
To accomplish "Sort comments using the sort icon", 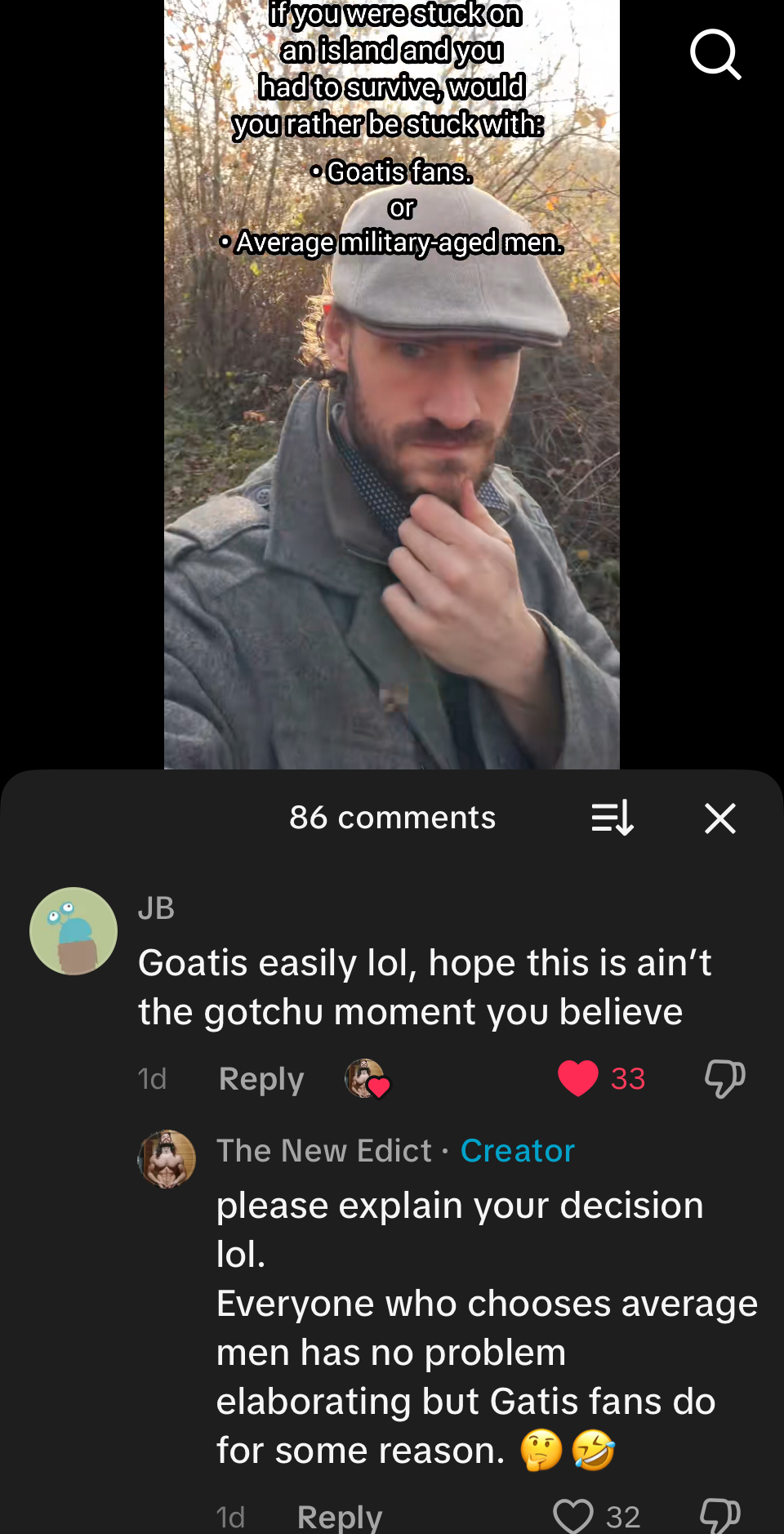I will 612,818.
